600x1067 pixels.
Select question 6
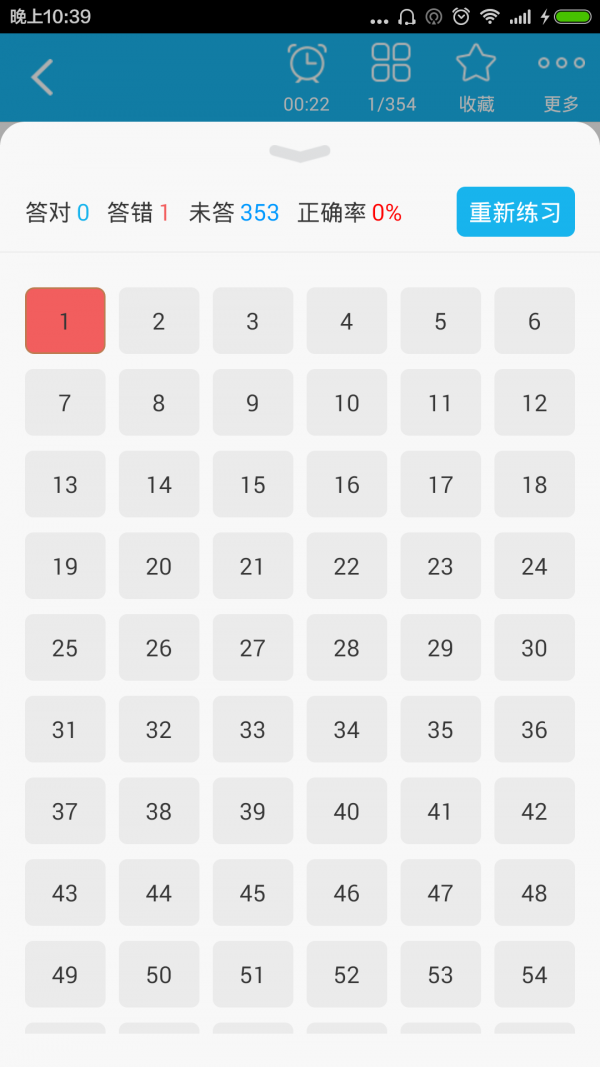535,321
